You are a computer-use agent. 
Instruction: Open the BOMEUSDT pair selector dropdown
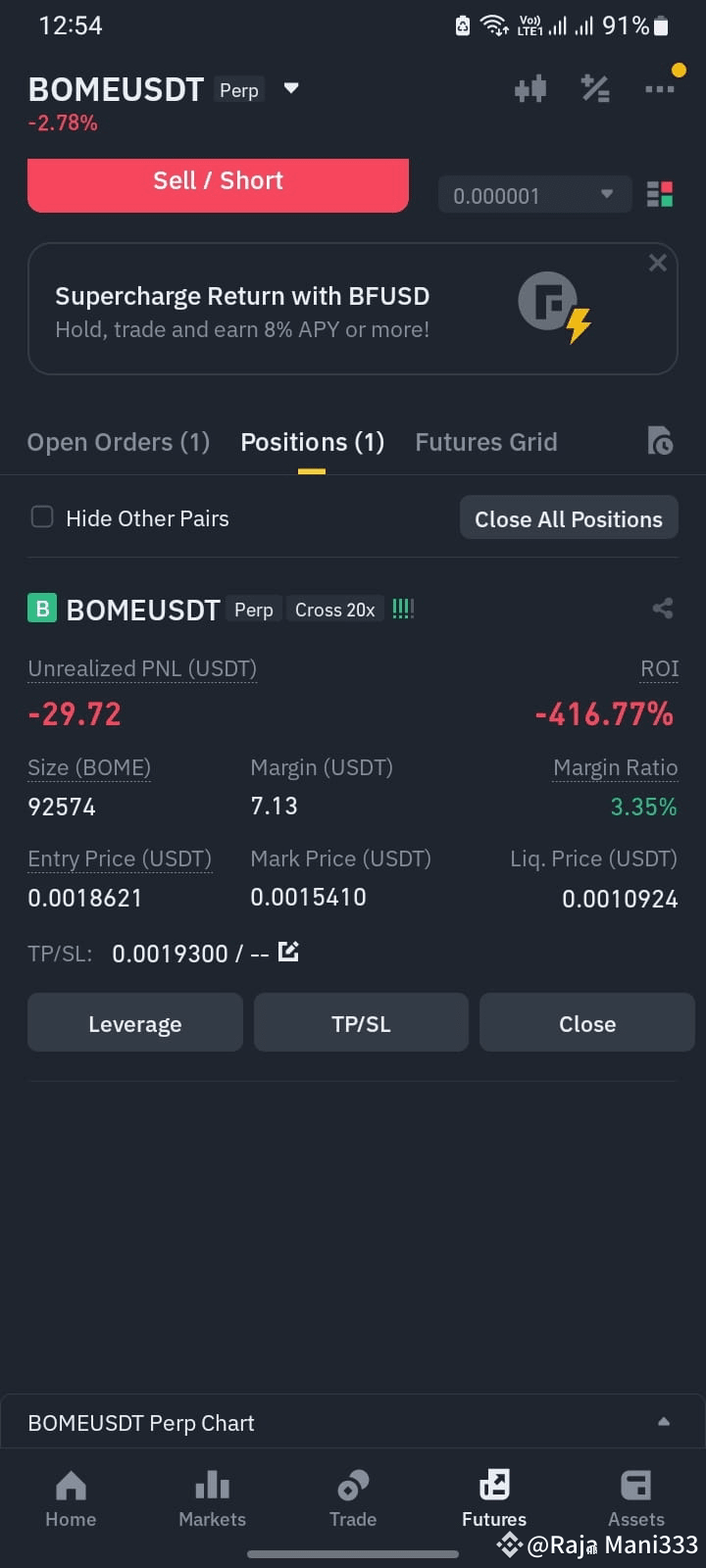pos(290,88)
